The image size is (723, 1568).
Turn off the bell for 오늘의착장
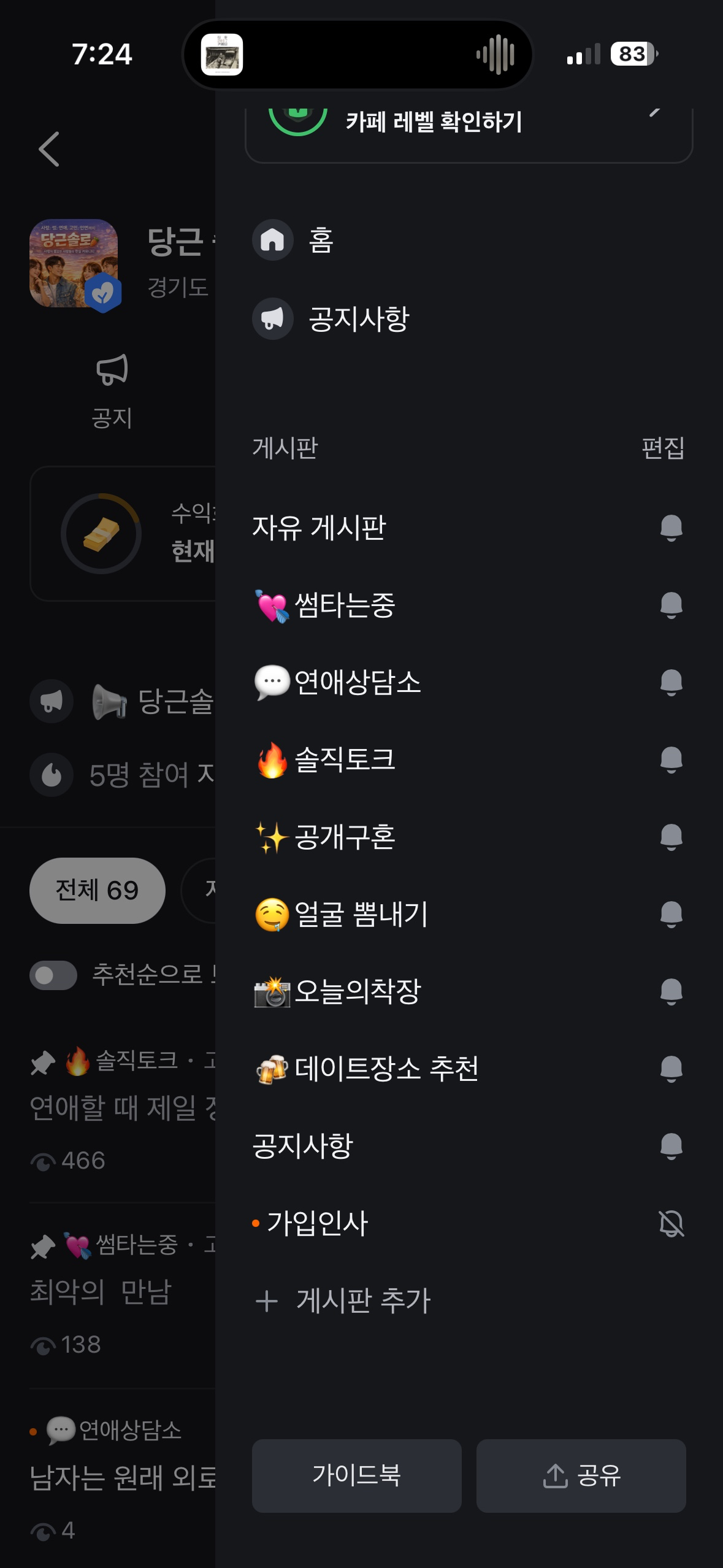point(671,991)
